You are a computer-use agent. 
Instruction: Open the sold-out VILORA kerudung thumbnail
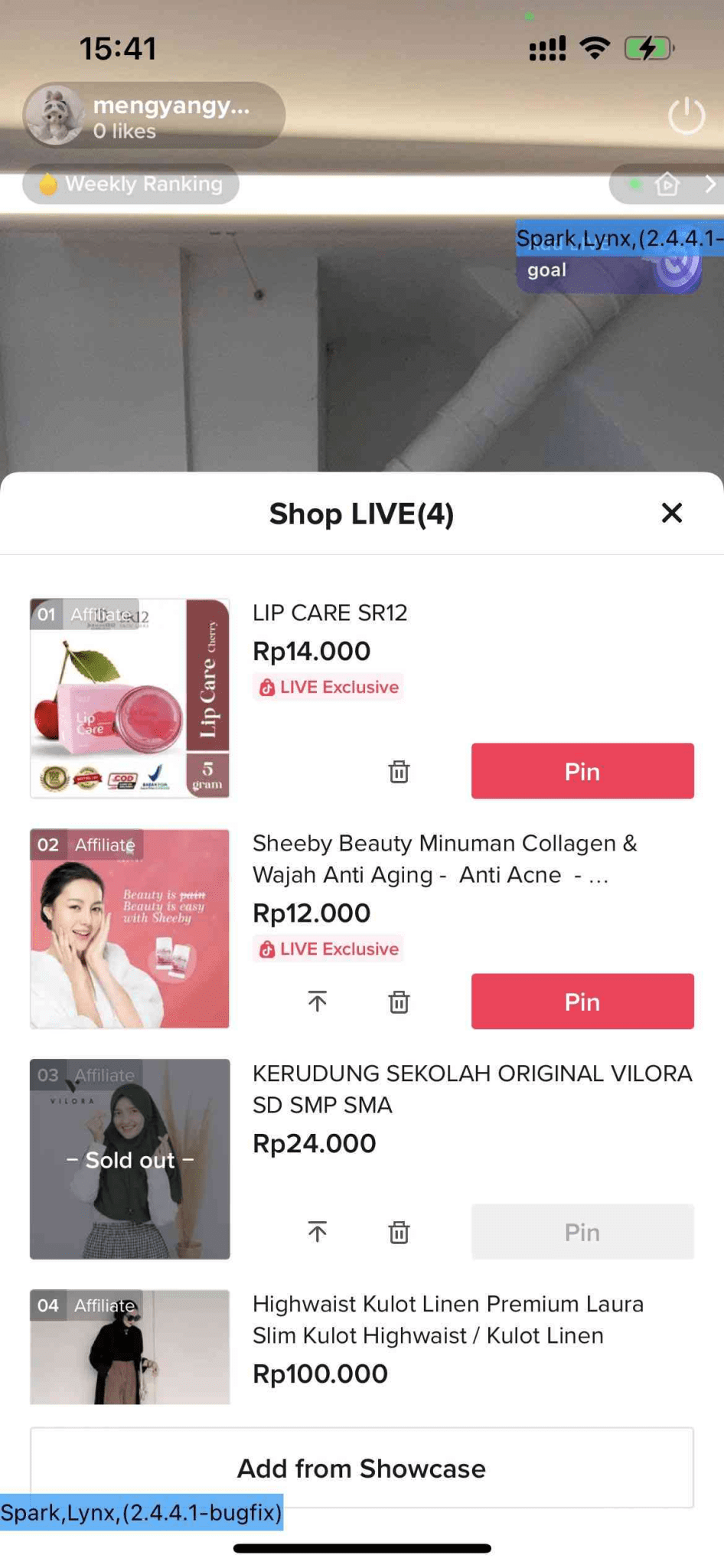[x=129, y=1160]
